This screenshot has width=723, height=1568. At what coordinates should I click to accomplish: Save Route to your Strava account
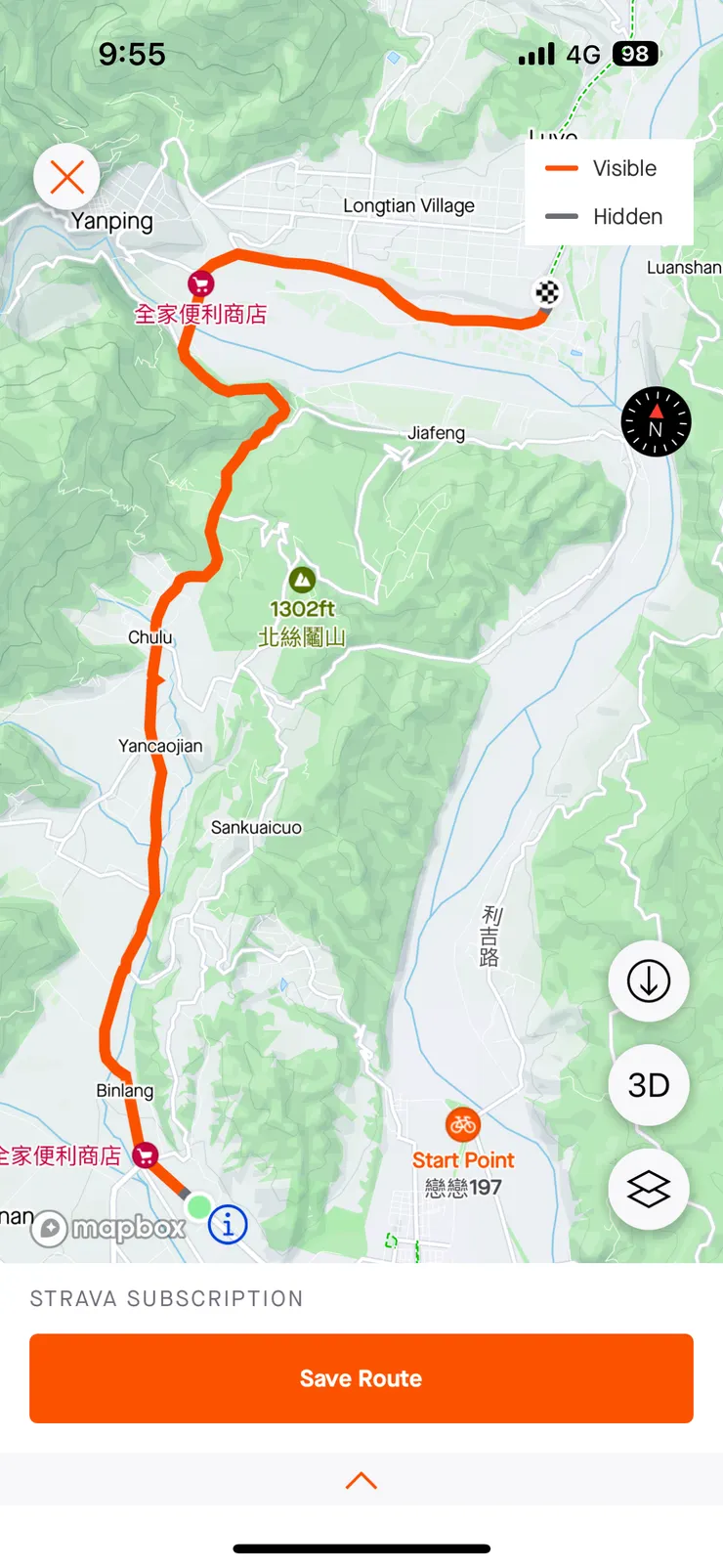pos(361,1378)
